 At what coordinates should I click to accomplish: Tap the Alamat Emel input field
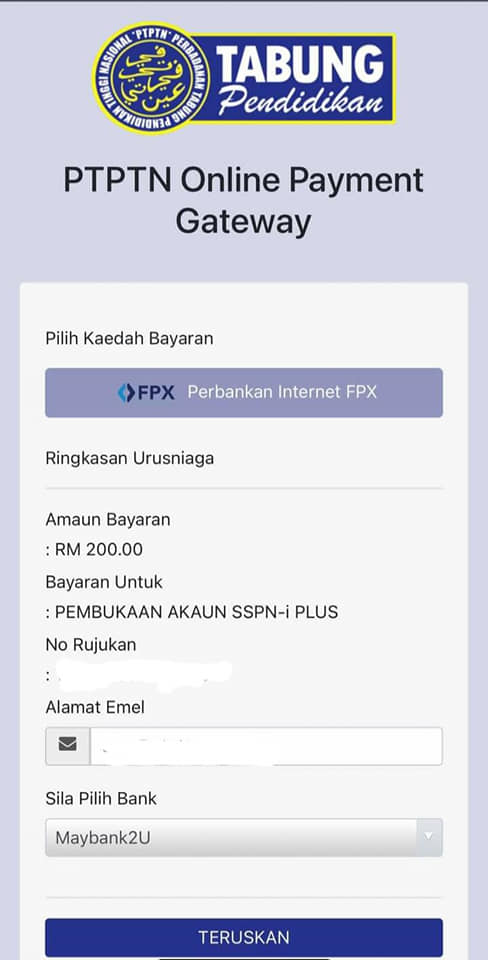(266, 746)
